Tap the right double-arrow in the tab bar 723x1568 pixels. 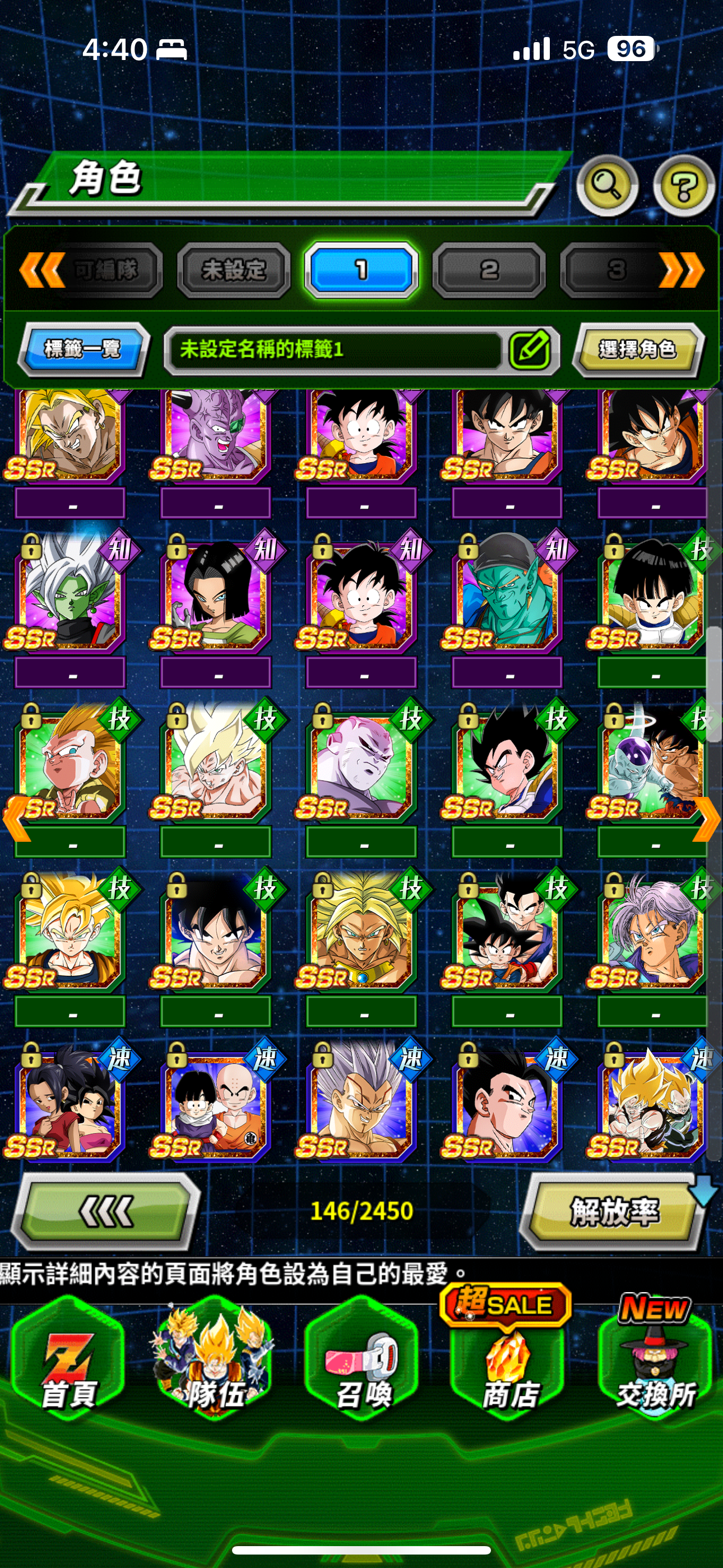click(x=682, y=270)
